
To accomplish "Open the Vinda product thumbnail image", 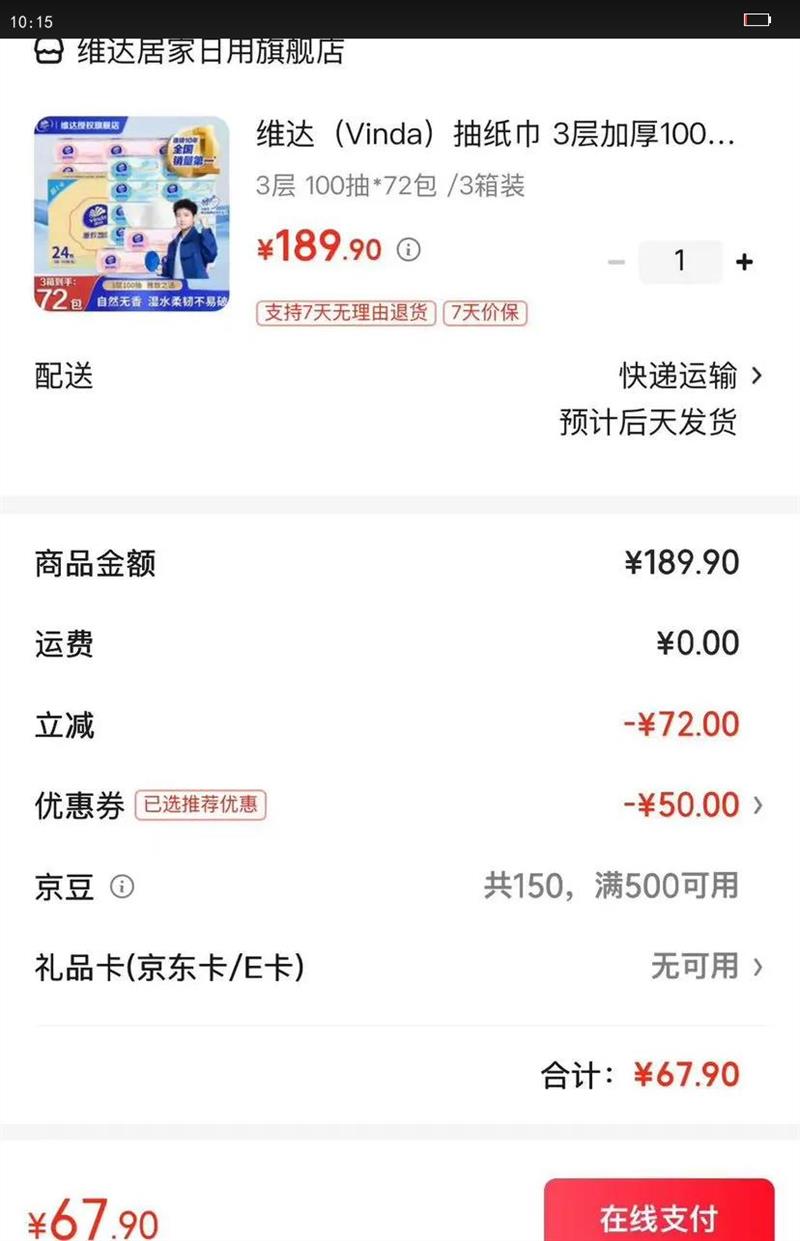I will [x=131, y=216].
